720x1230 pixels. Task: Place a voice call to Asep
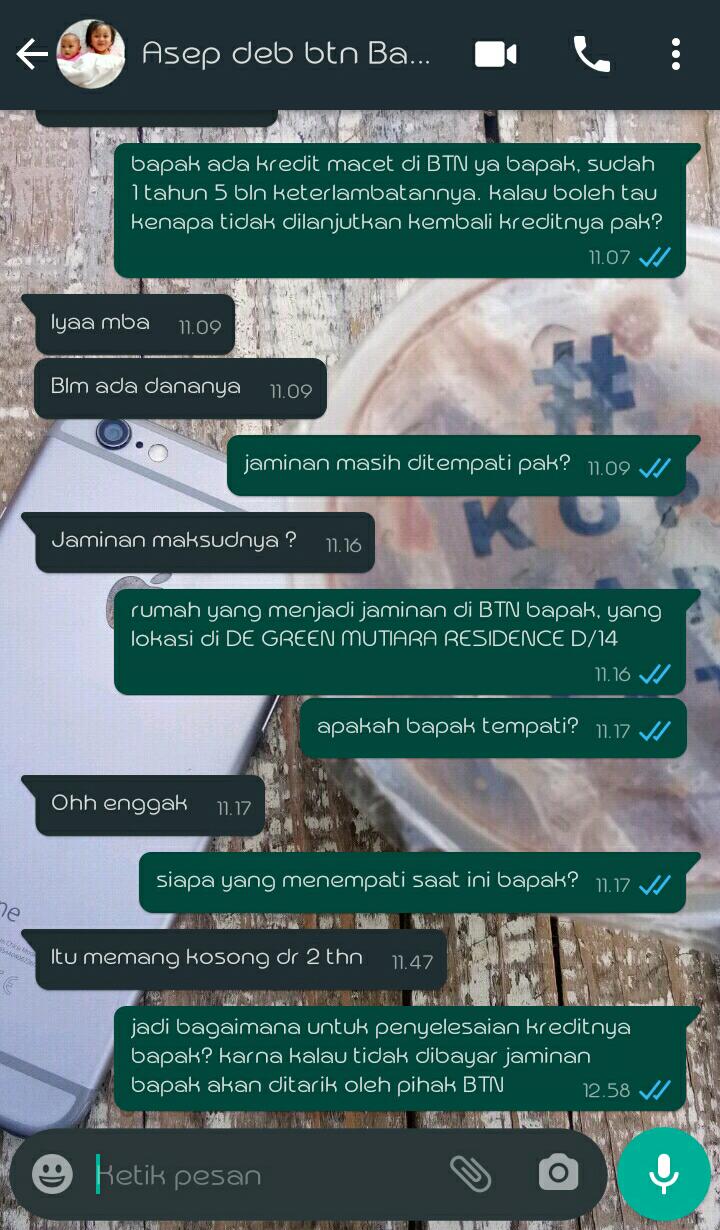[591, 55]
